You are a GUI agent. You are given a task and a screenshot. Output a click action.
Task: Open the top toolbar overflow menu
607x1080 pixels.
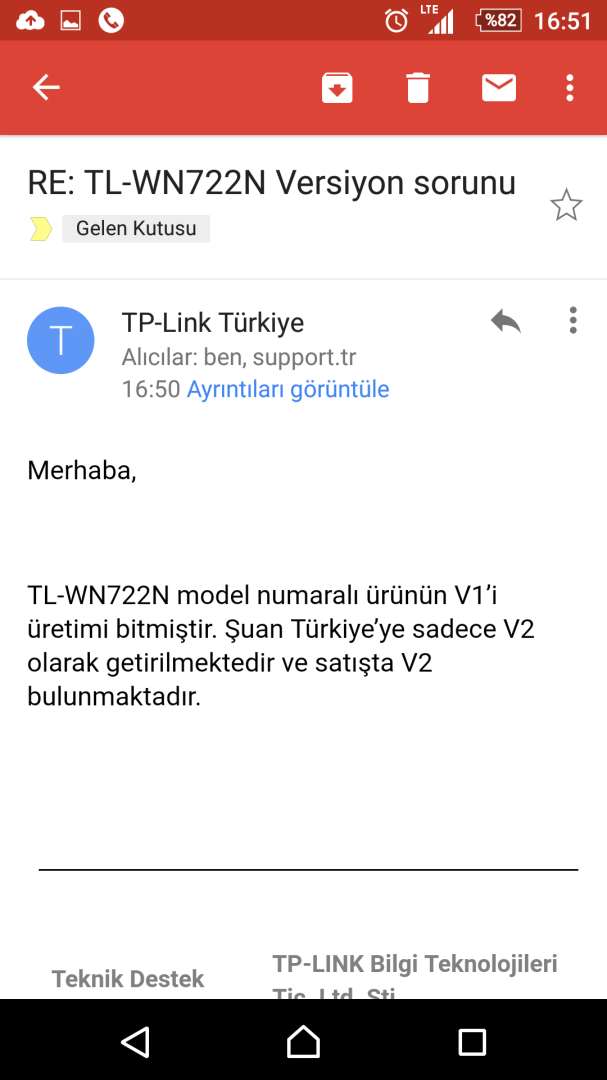tap(570, 88)
